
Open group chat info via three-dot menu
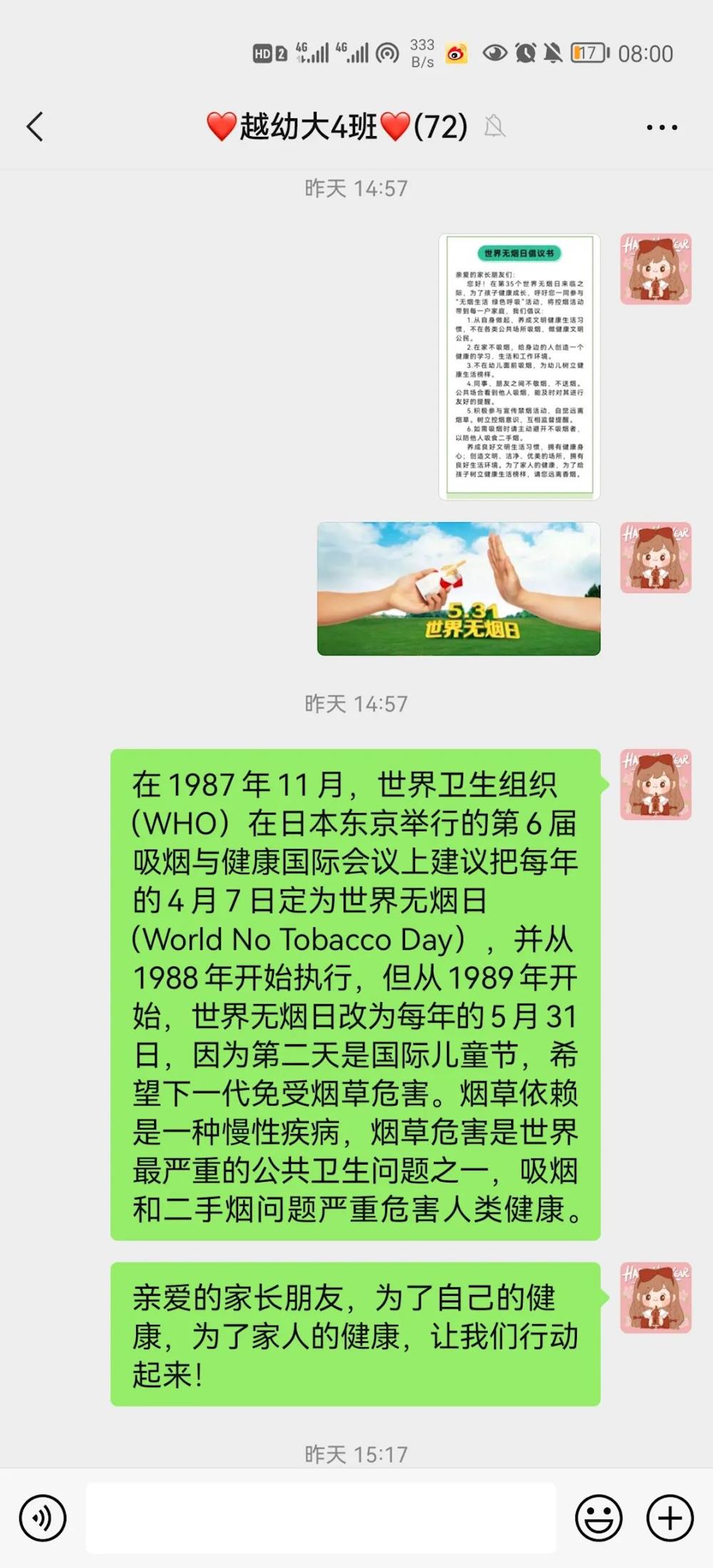(x=662, y=128)
